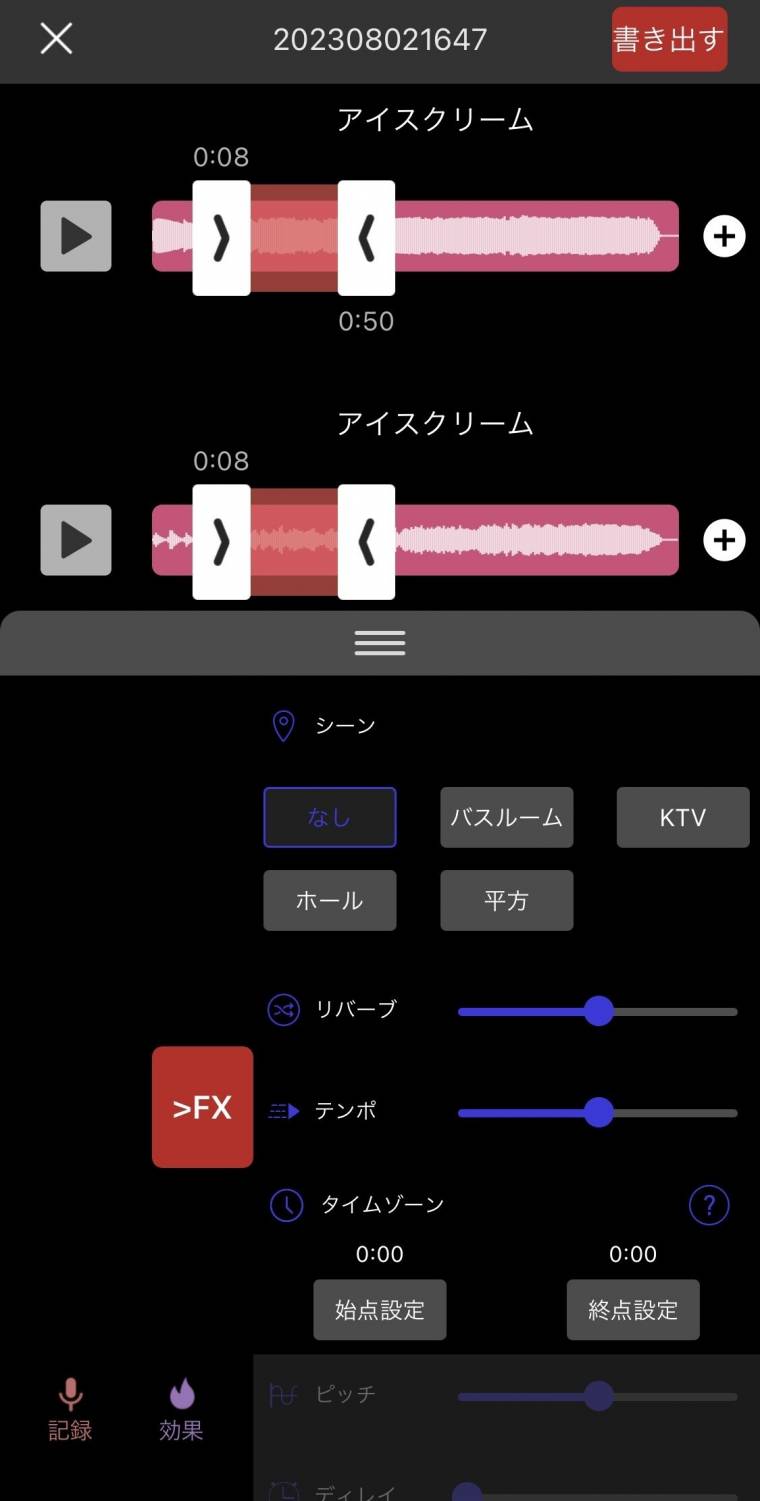Screen dimensions: 760x1501
Task: Open the help circle next to タイムゾーン
Action: pyautogui.click(x=709, y=1205)
